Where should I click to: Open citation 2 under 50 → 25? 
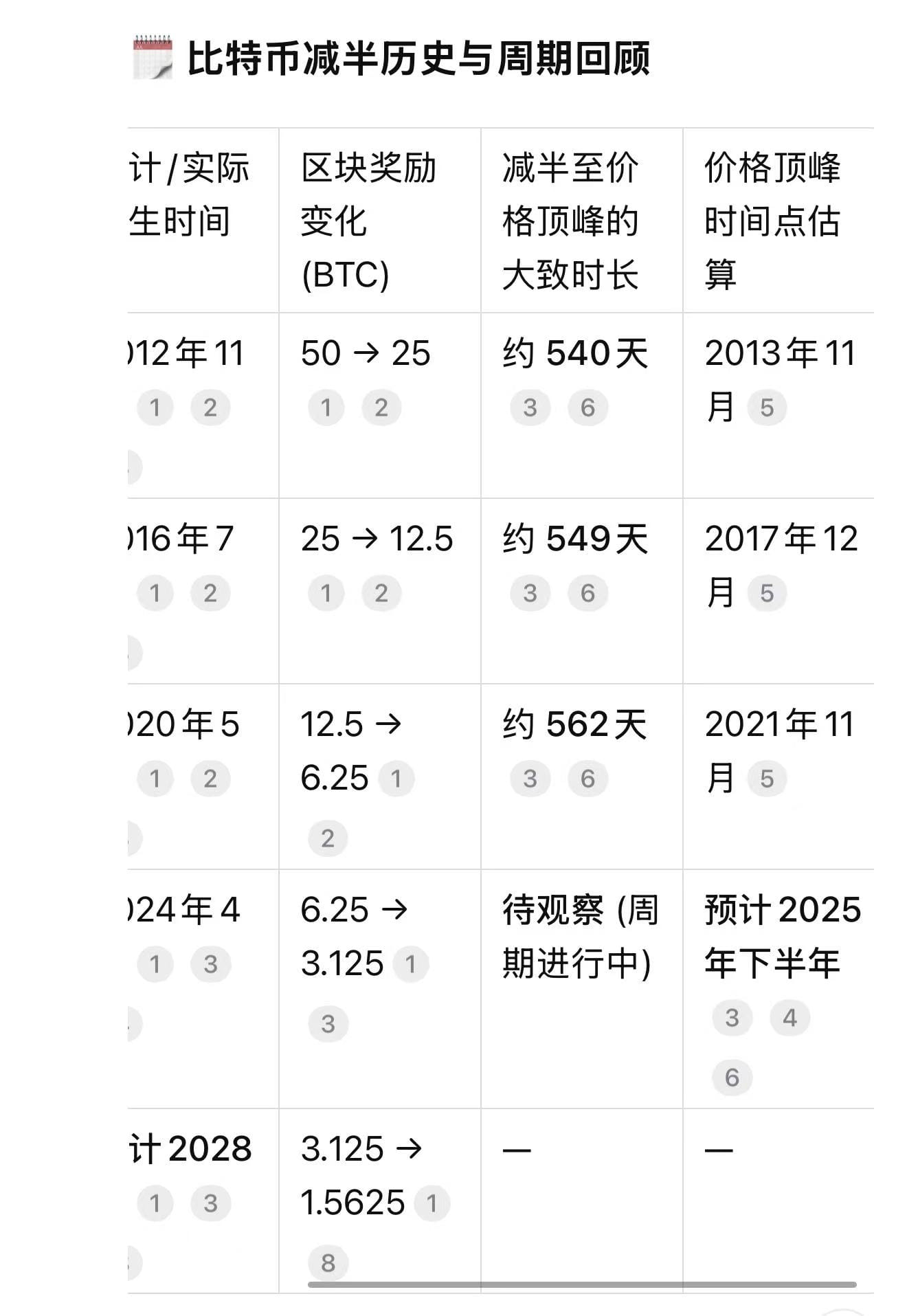pyautogui.click(x=381, y=408)
